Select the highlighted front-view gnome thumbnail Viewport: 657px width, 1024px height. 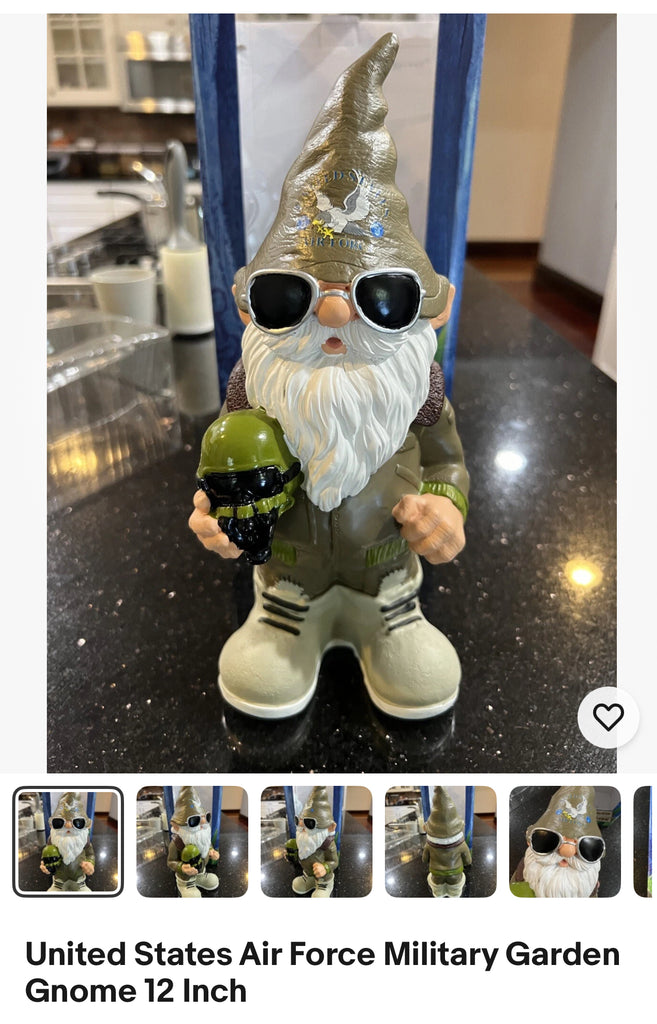click(x=68, y=841)
